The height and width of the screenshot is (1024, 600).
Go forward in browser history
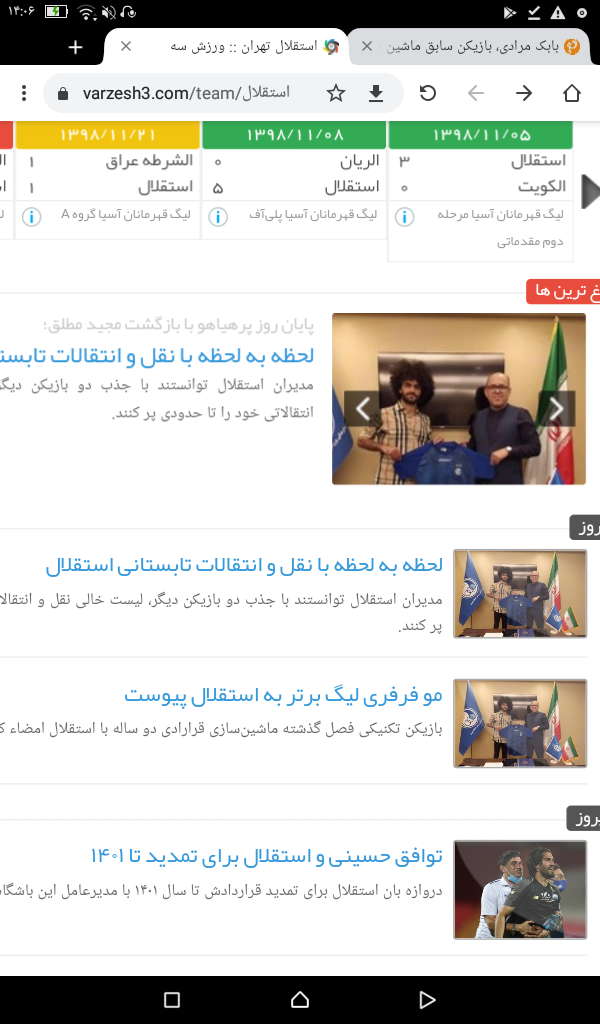(524, 93)
